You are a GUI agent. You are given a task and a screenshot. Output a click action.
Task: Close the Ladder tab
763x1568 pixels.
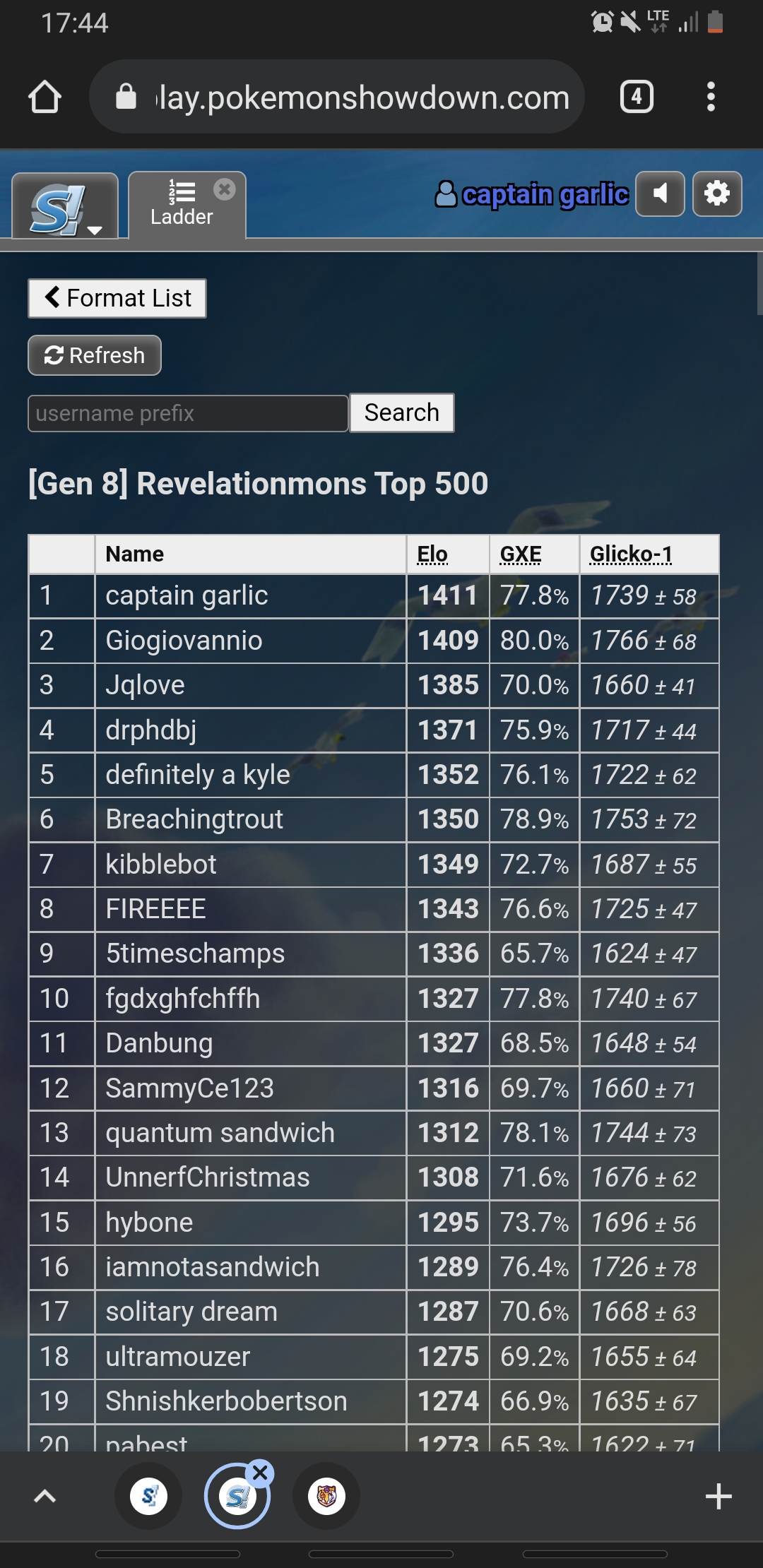pyautogui.click(x=224, y=189)
